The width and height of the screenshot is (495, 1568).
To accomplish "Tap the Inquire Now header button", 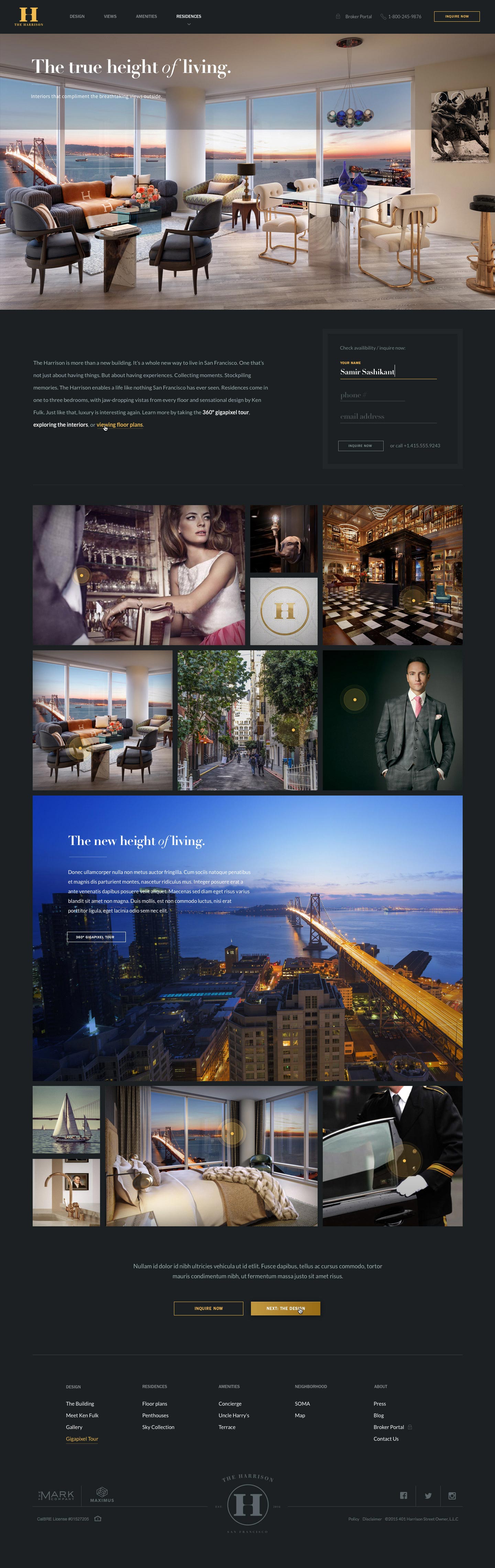I will (457, 17).
